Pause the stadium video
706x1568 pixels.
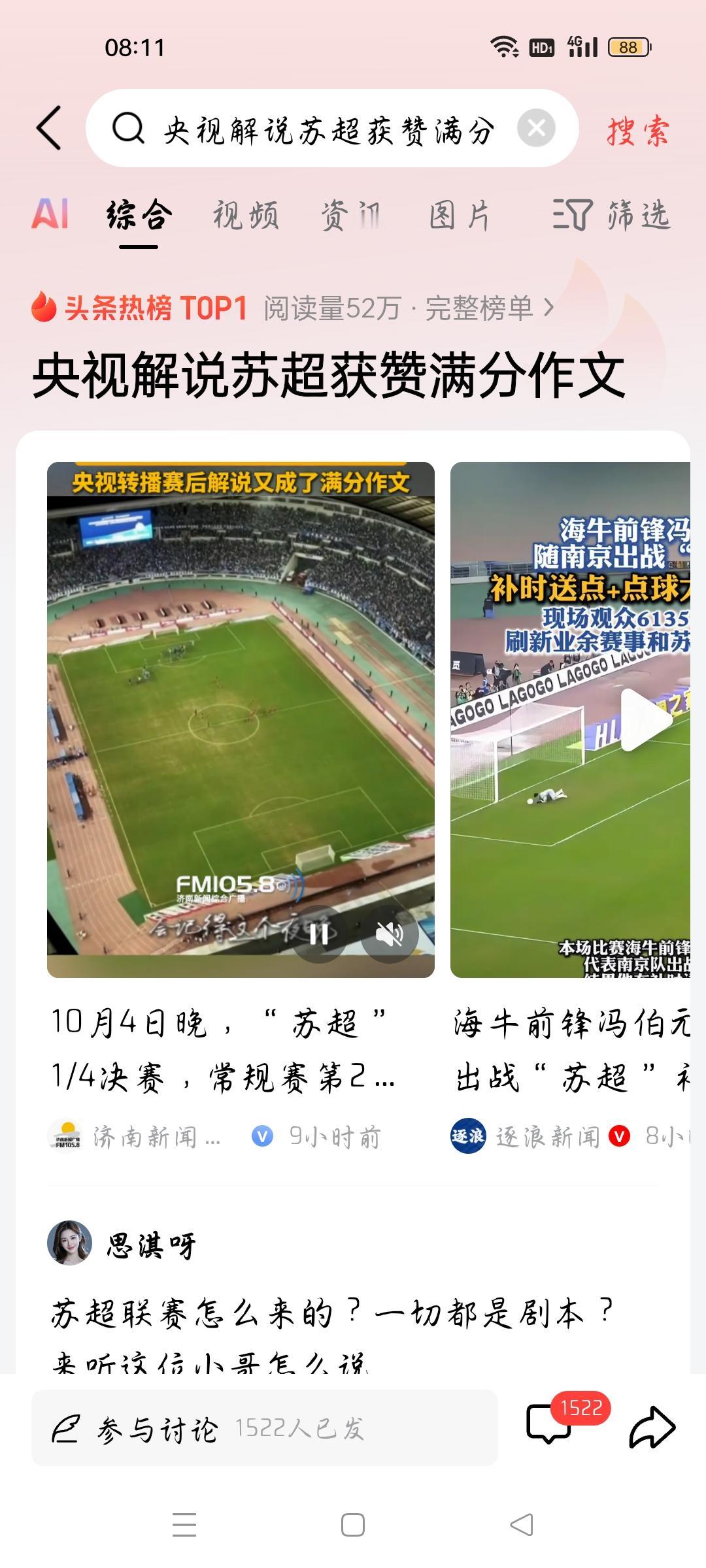pos(318,934)
